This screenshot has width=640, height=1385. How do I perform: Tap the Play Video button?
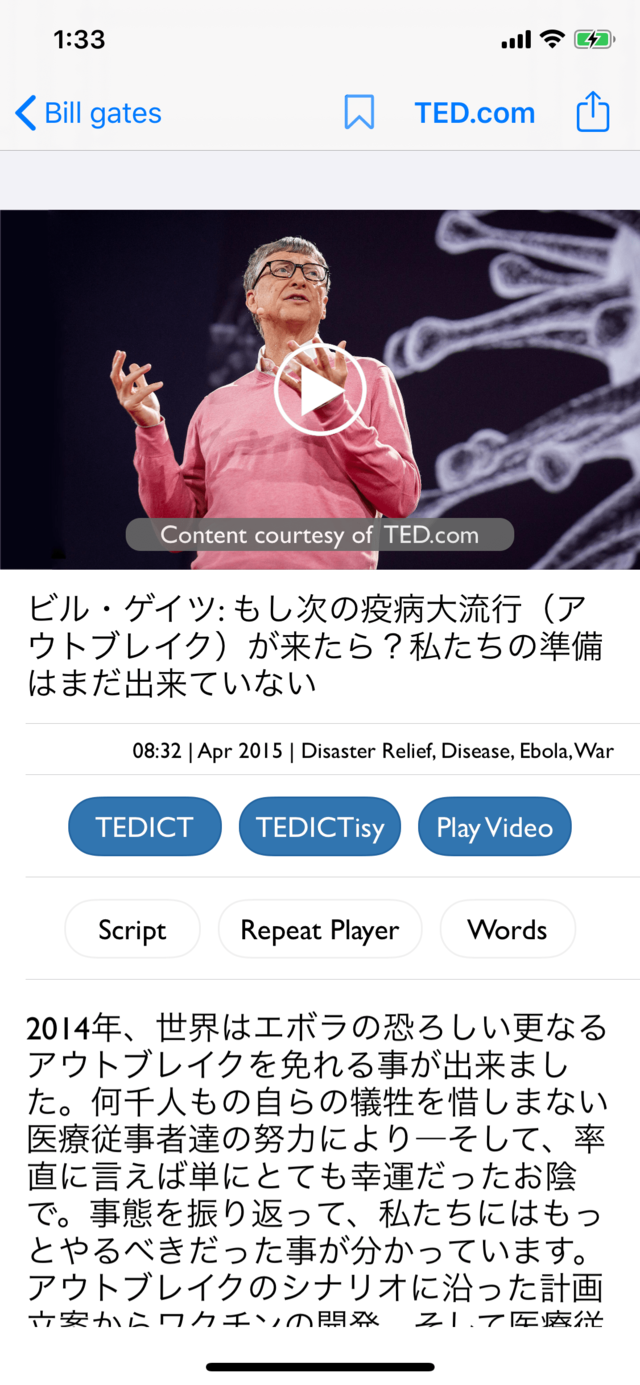(494, 827)
